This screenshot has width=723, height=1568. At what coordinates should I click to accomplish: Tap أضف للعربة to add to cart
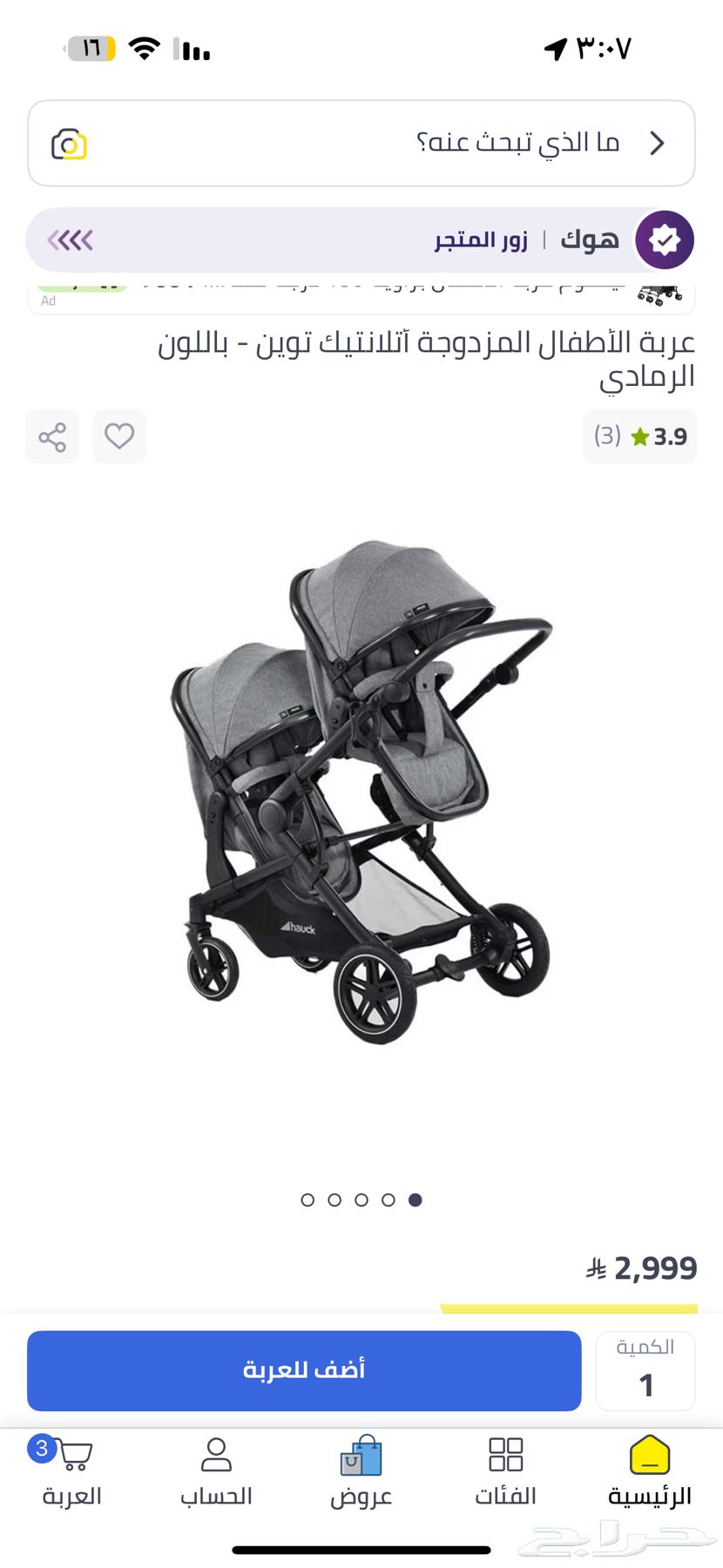coord(304,1370)
